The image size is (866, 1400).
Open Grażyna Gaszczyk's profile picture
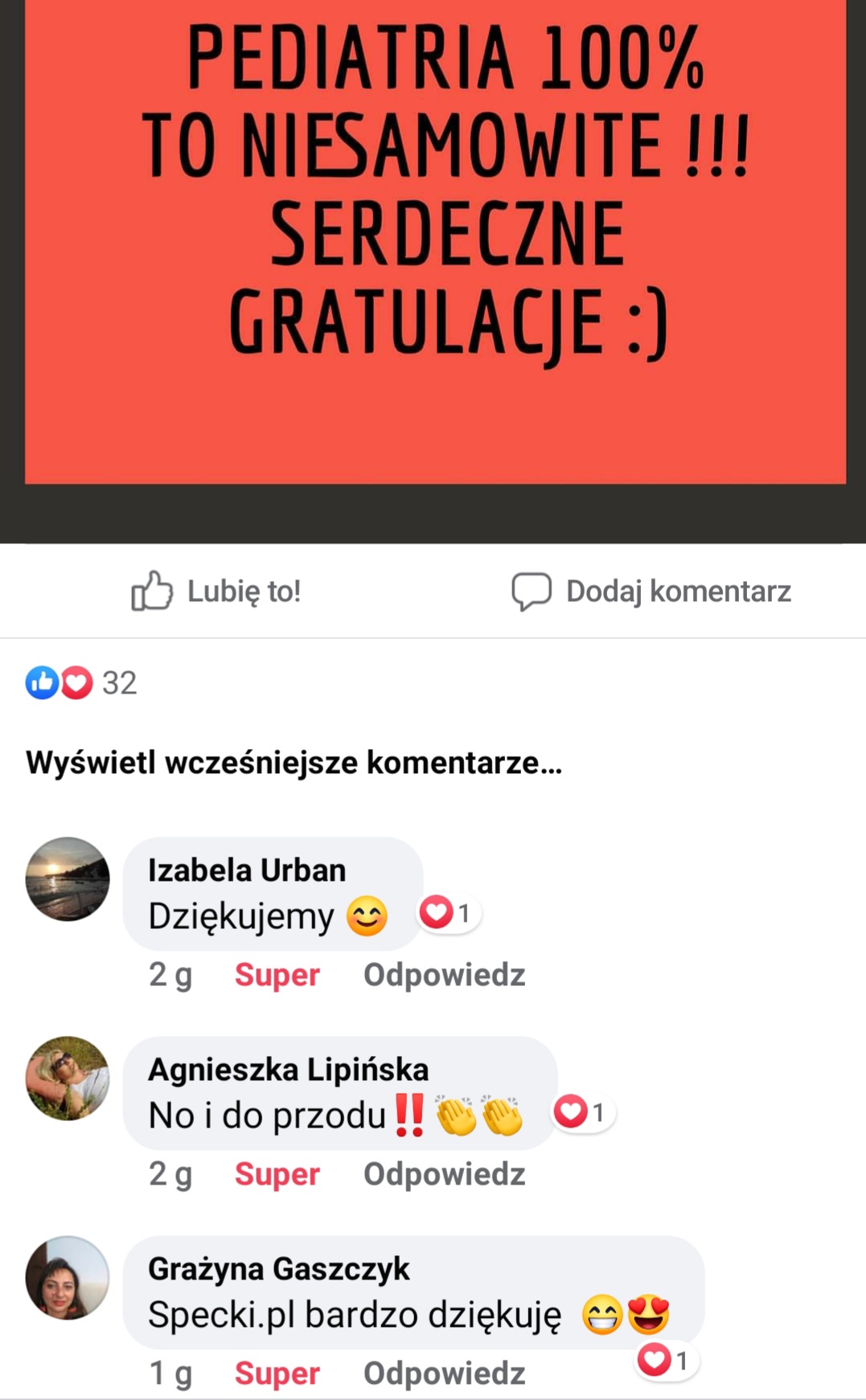(68, 1277)
